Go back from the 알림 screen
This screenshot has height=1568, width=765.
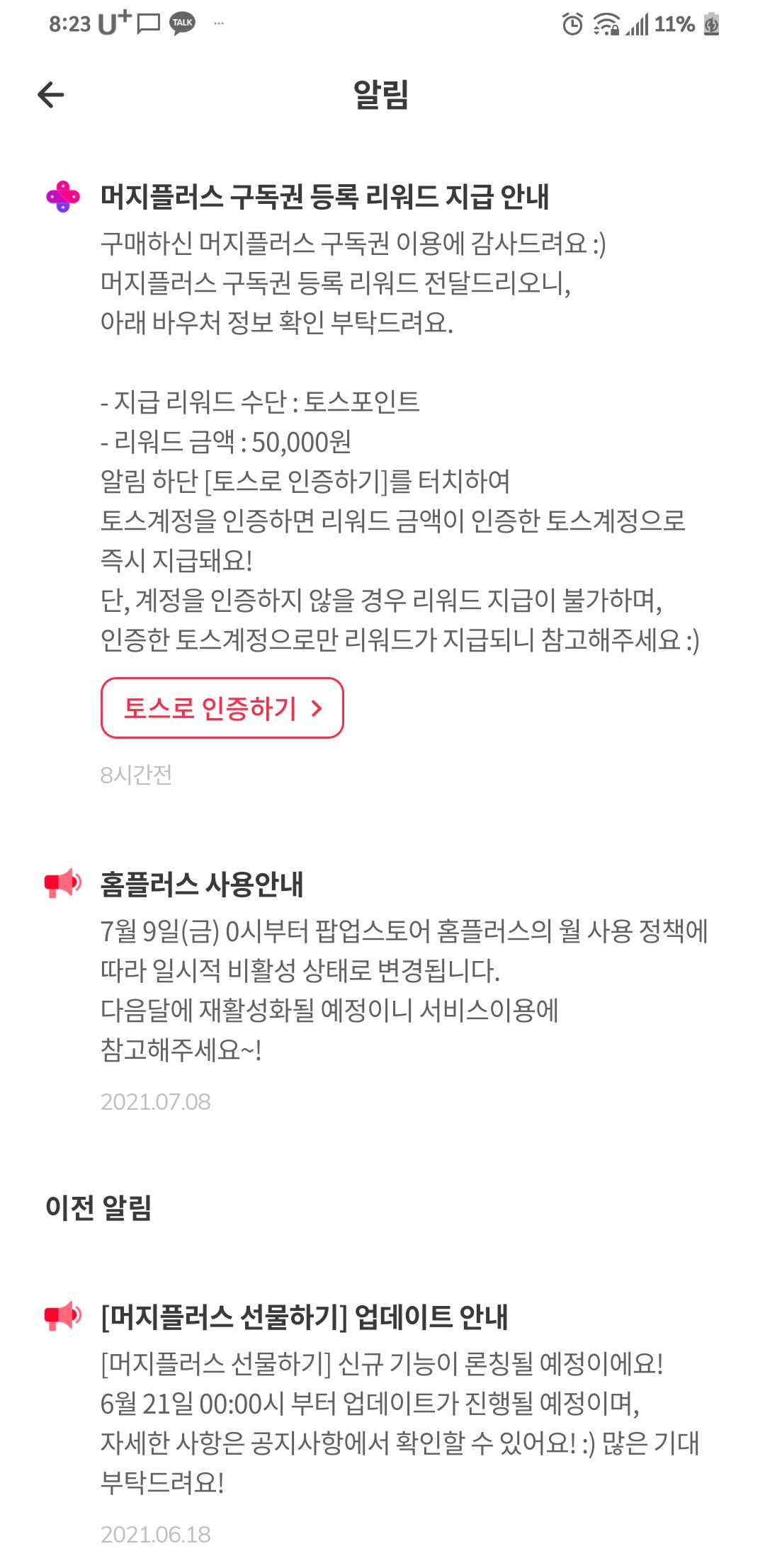coord(51,94)
